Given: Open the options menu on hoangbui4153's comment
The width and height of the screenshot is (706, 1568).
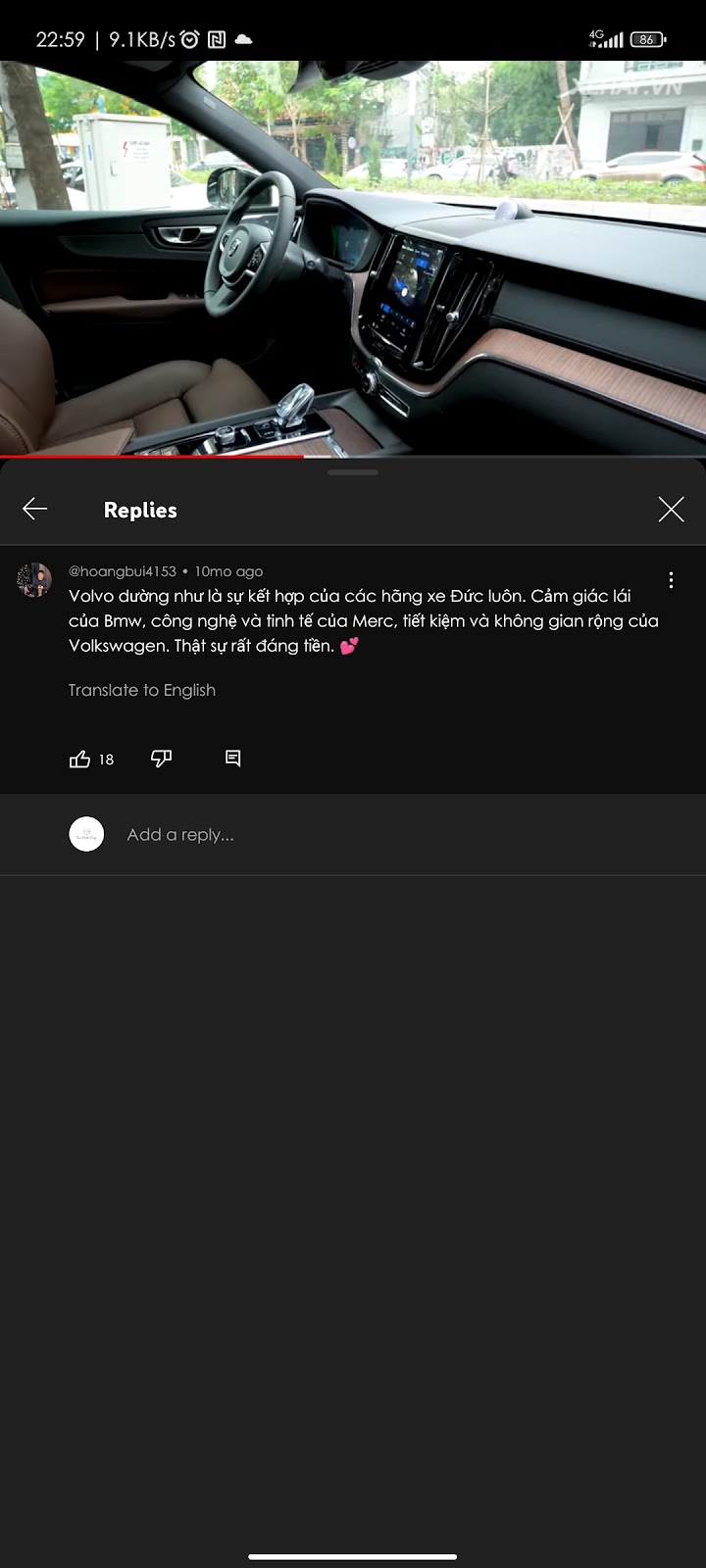Looking at the screenshot, I should tap(671, 580).
